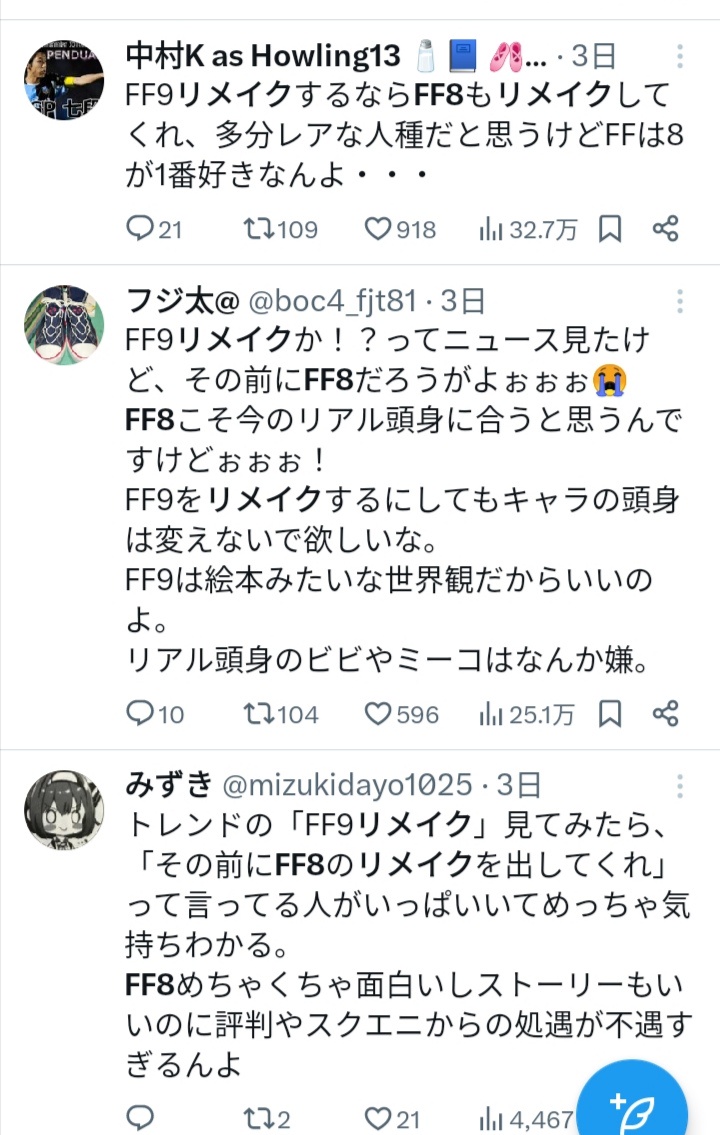Like 中村K's tweet
The image size is (720, 1135).
coord(378,229)
